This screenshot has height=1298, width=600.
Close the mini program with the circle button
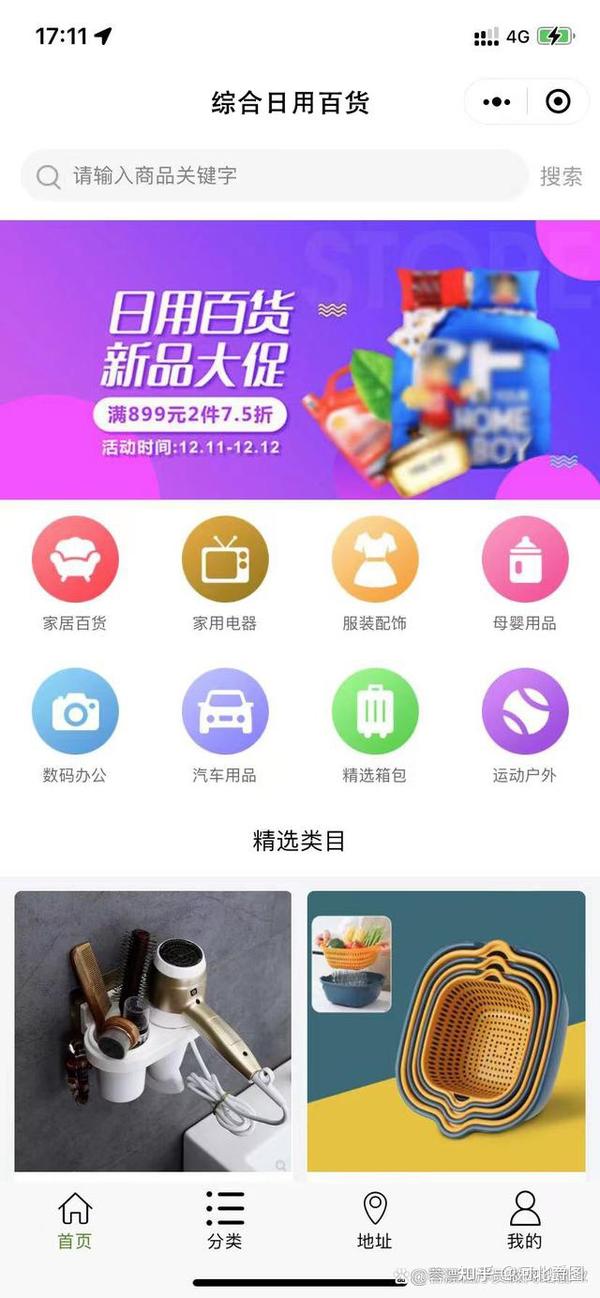558,102
